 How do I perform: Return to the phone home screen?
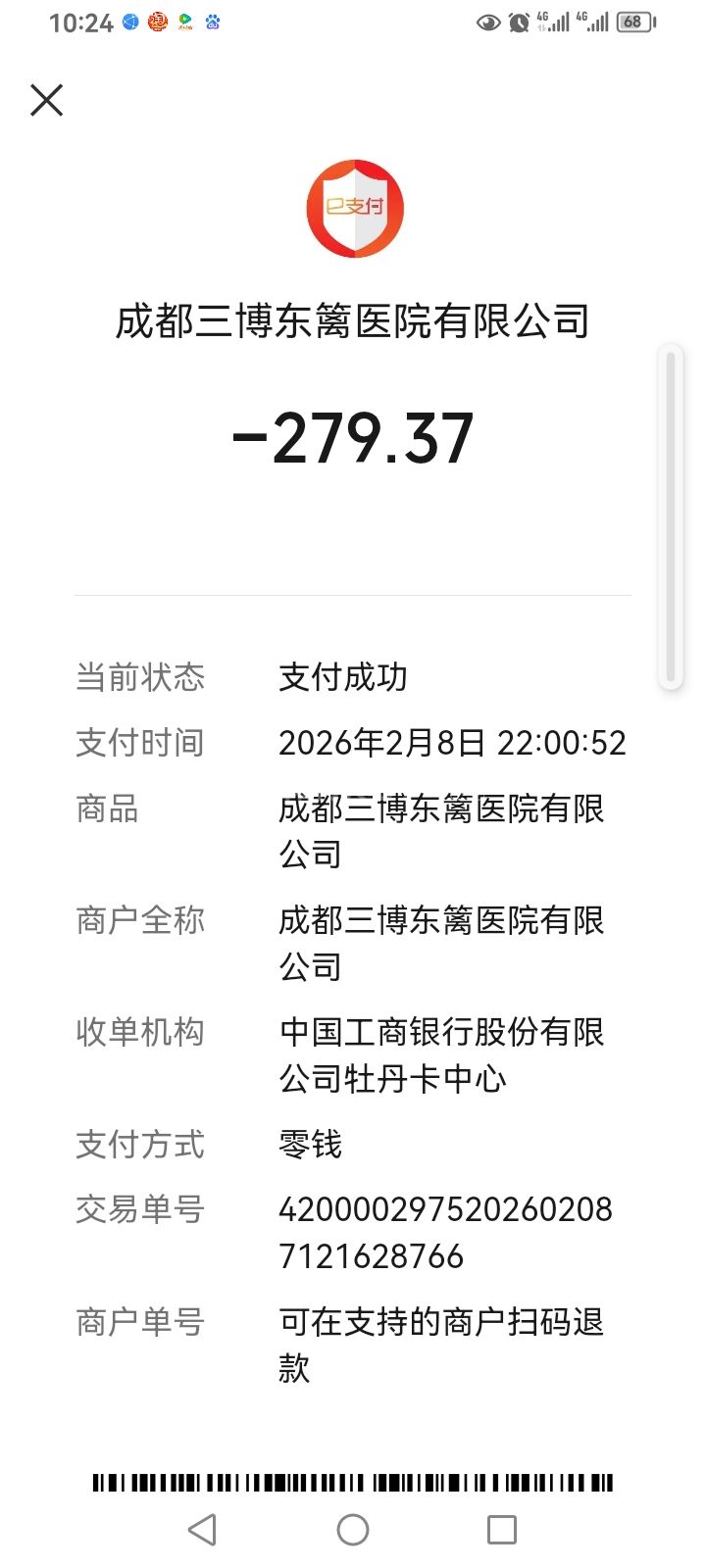click(353, 1530)
